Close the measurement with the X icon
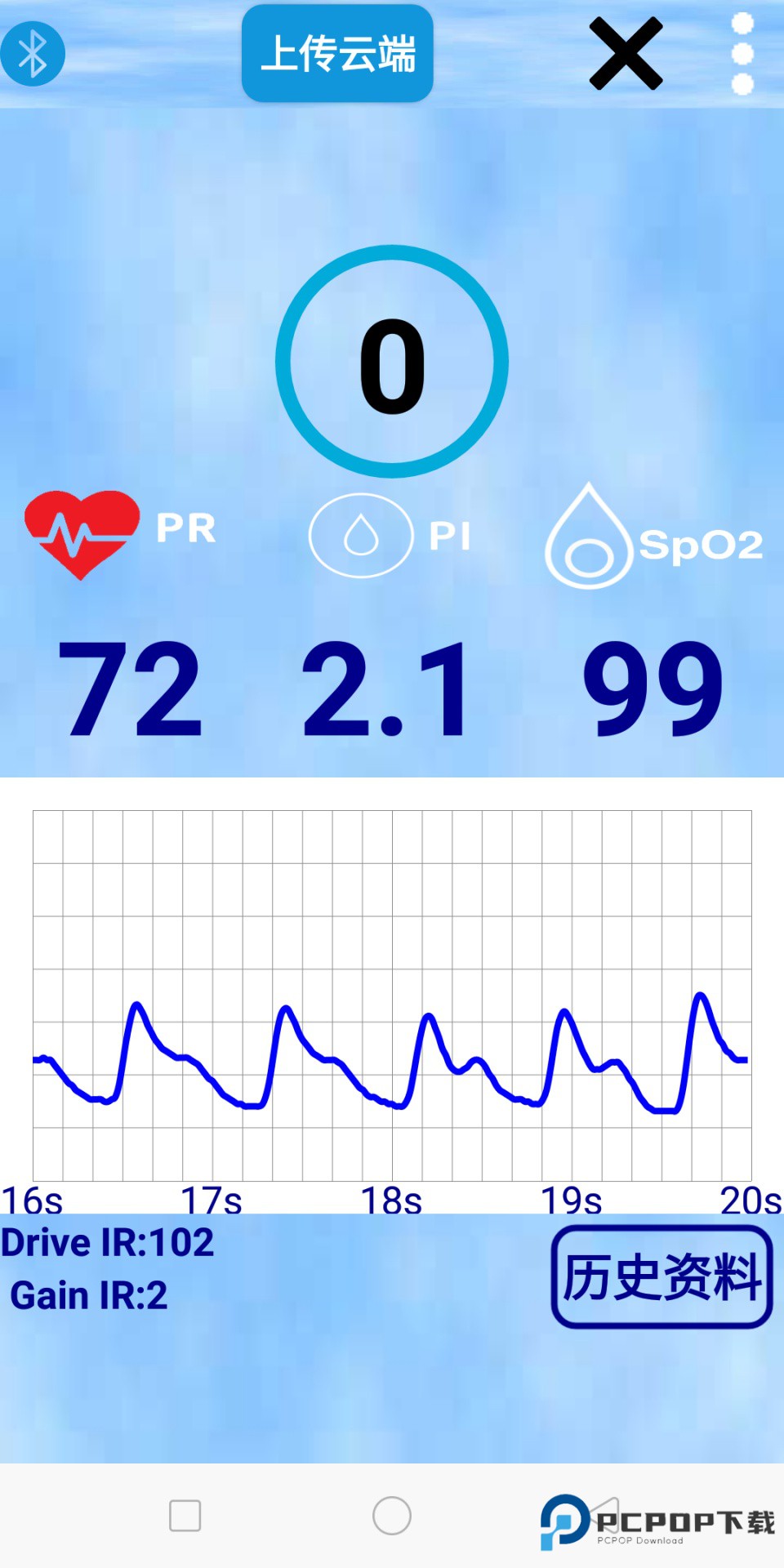The image size is (784, 1568). [626, 54]
